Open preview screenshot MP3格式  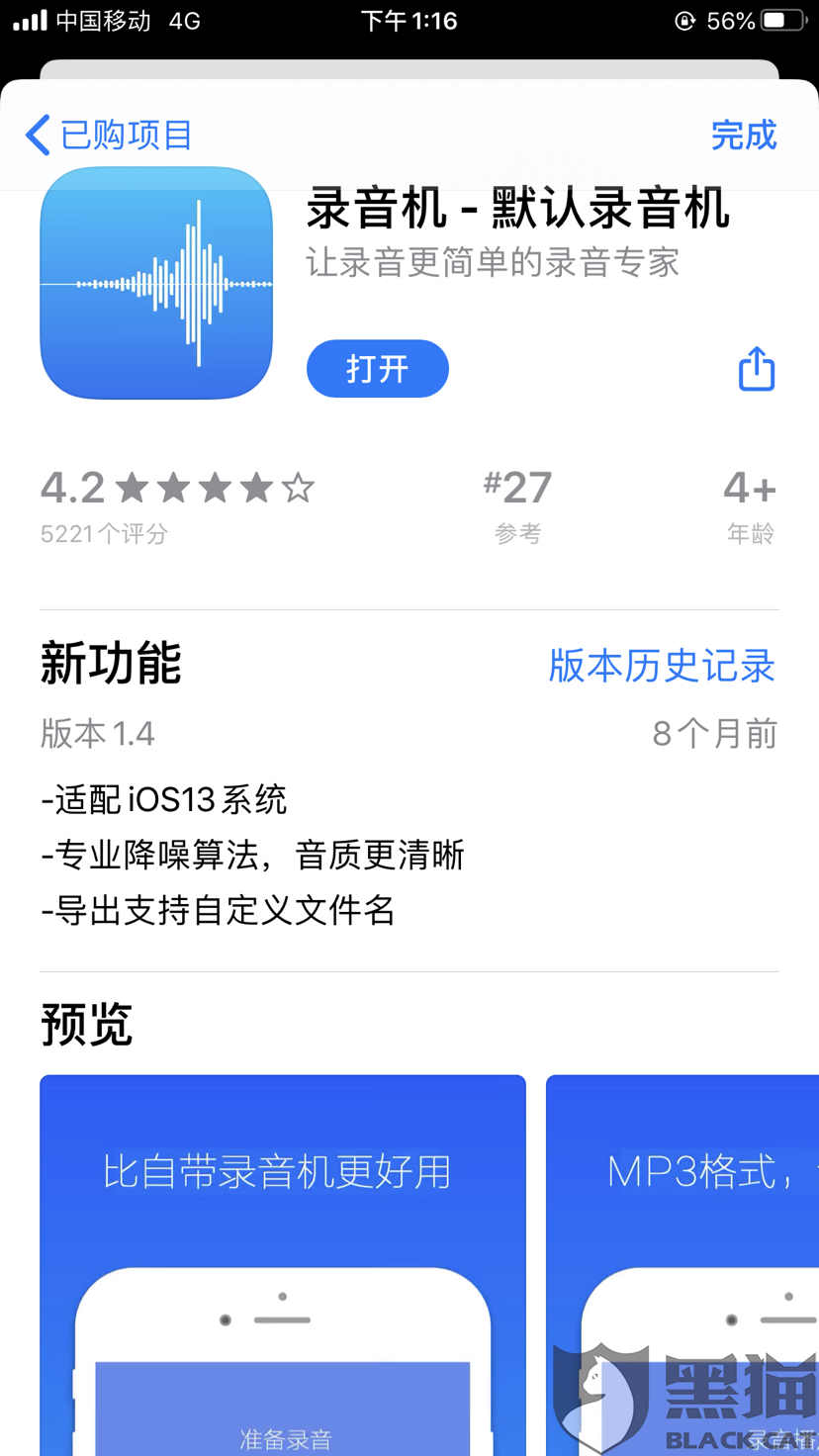point(682,1265)
